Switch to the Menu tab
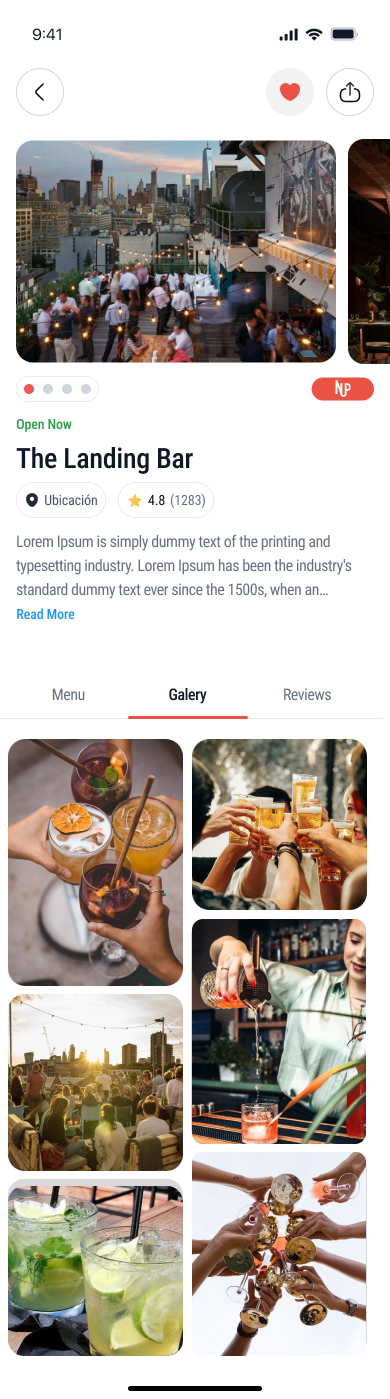Viewport: 390px width, 1399px height. [68, 694]
